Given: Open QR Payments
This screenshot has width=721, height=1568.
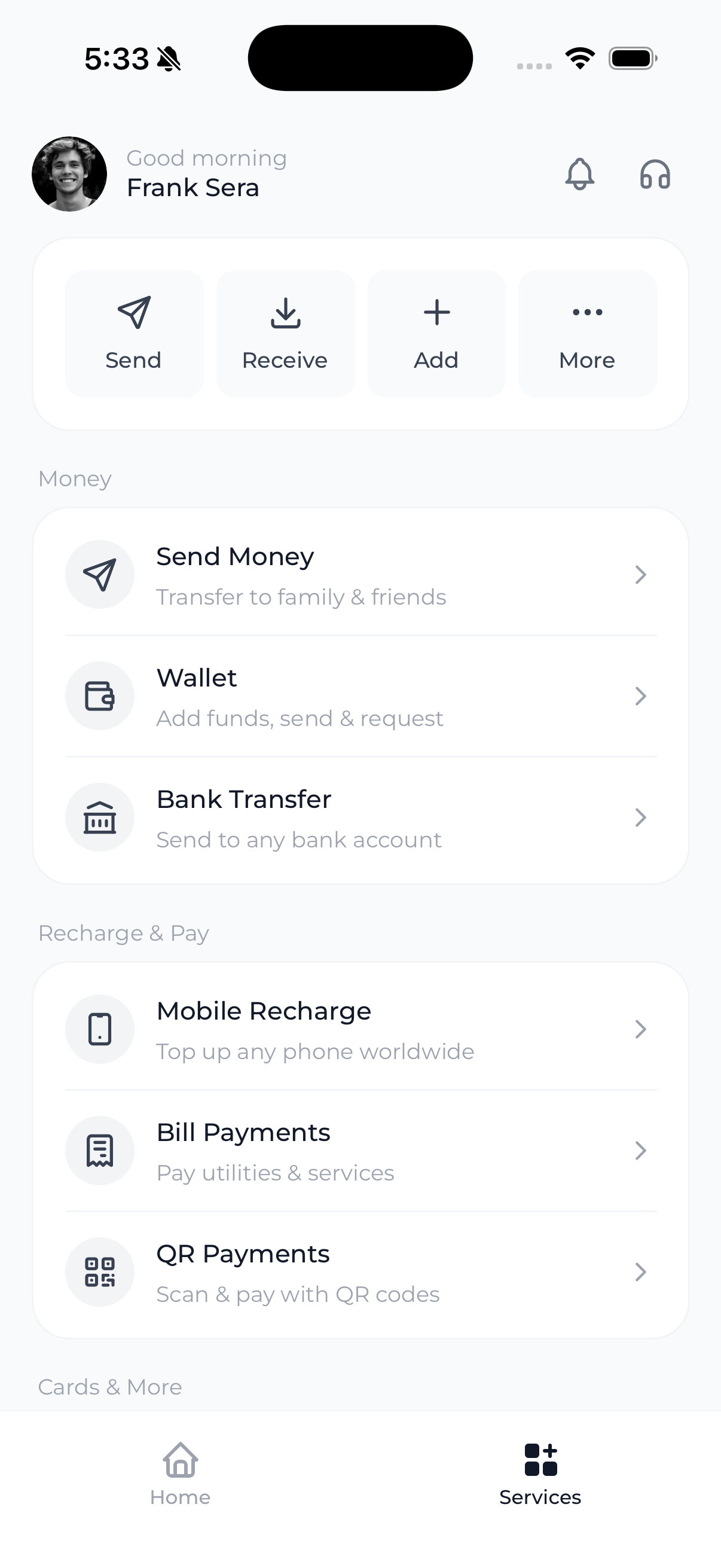Looking at the screenshot, I should click(x=360, y=1272).
